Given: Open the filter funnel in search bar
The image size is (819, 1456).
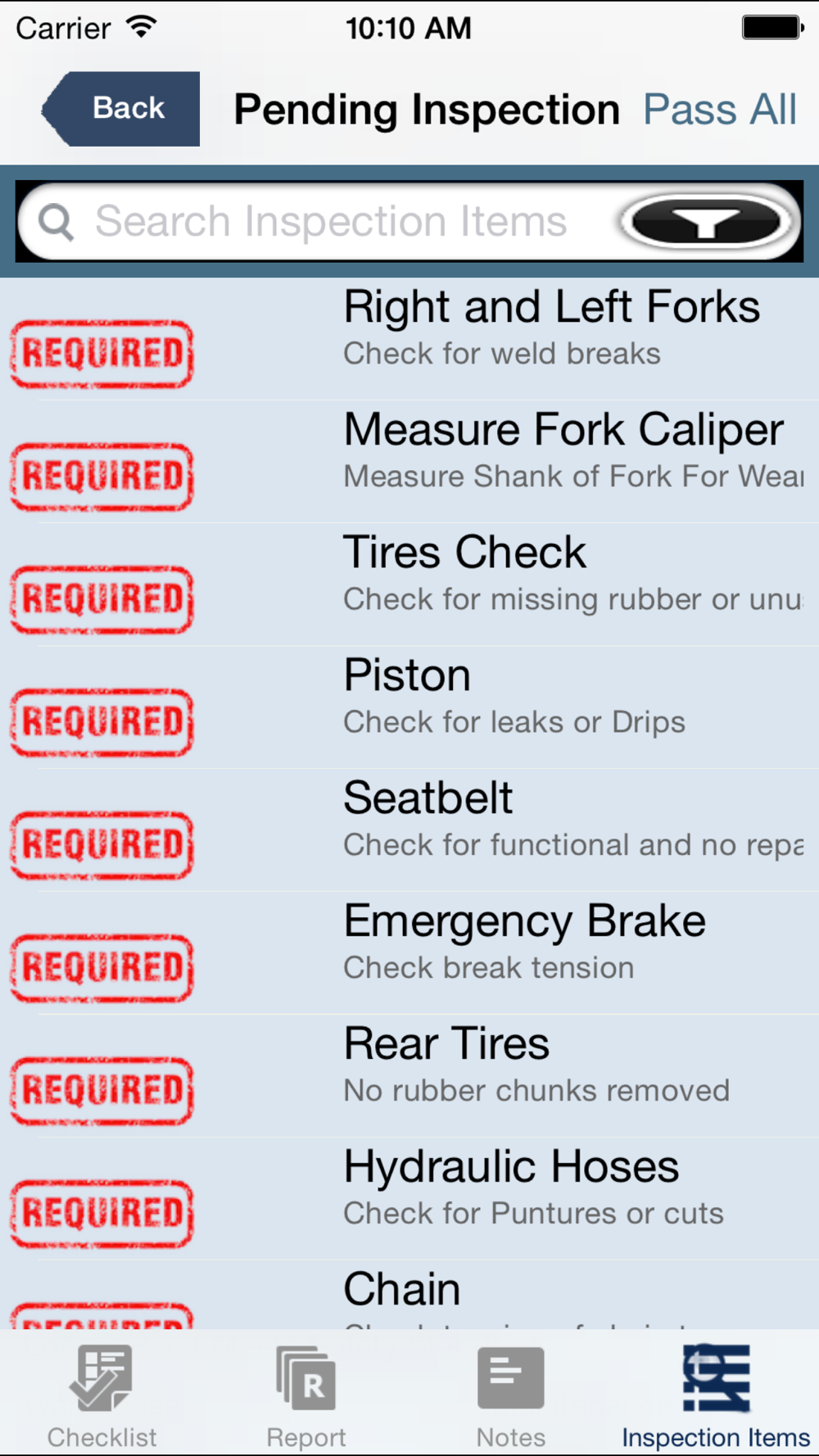Looking at the screenshot, I should pyautogui.click(x=707, y=221).
